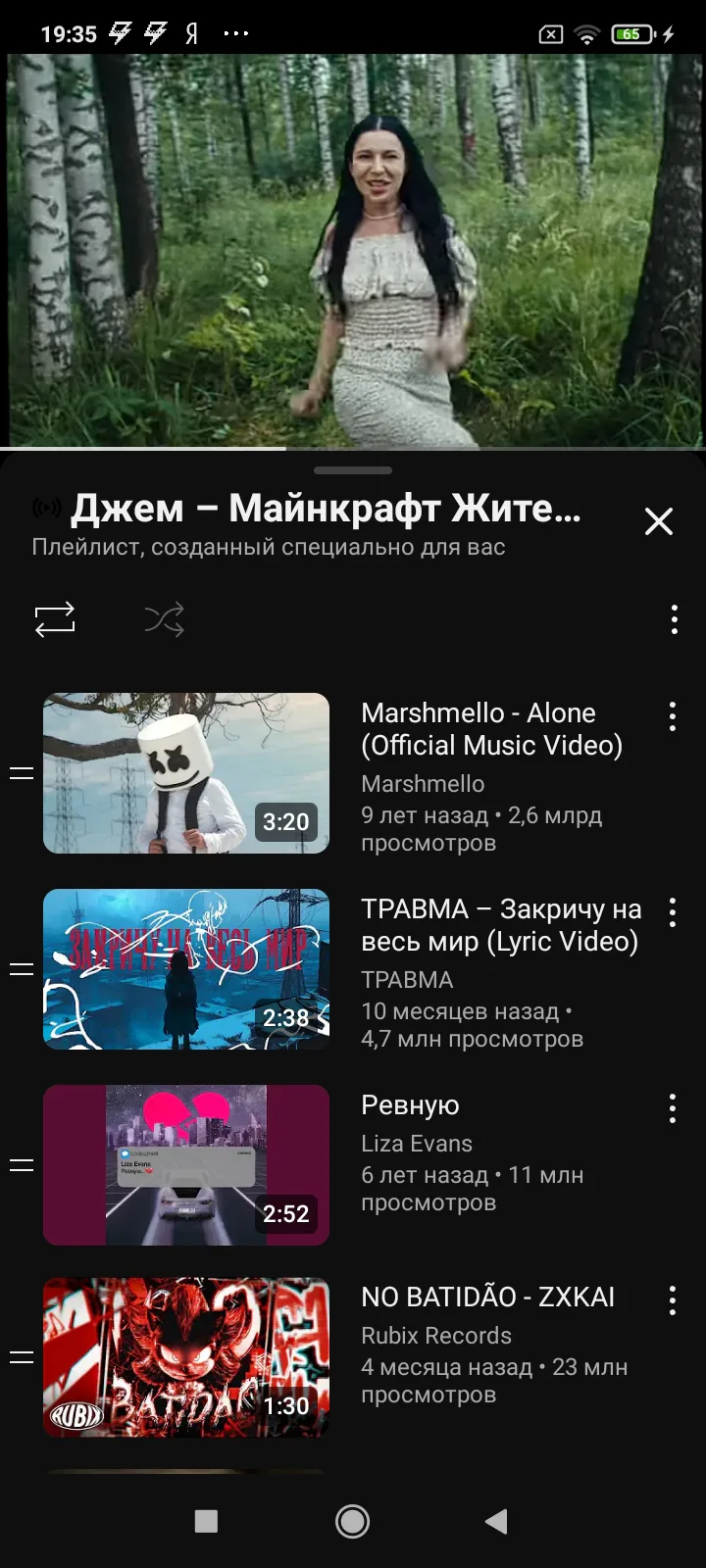Open options for NO BATIDÃO video
This screenshot has width=706, height=1568.
pos(673,1300)
